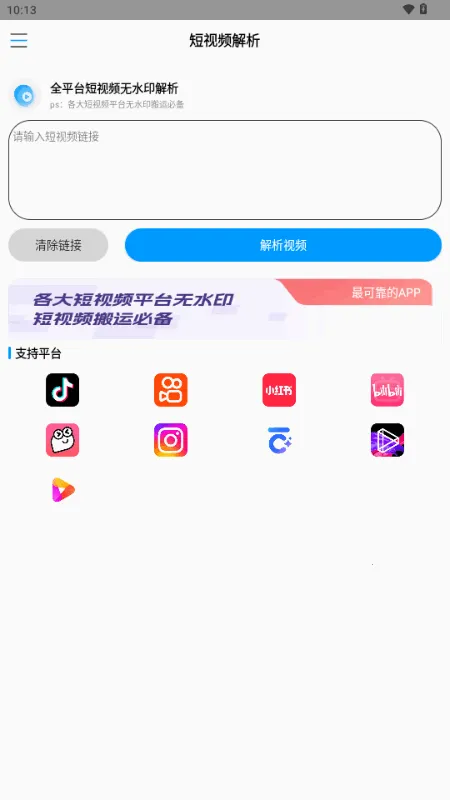450x800 pixels.
Task: Tap 清除链接 to clear the link
Action: (58, 245)
